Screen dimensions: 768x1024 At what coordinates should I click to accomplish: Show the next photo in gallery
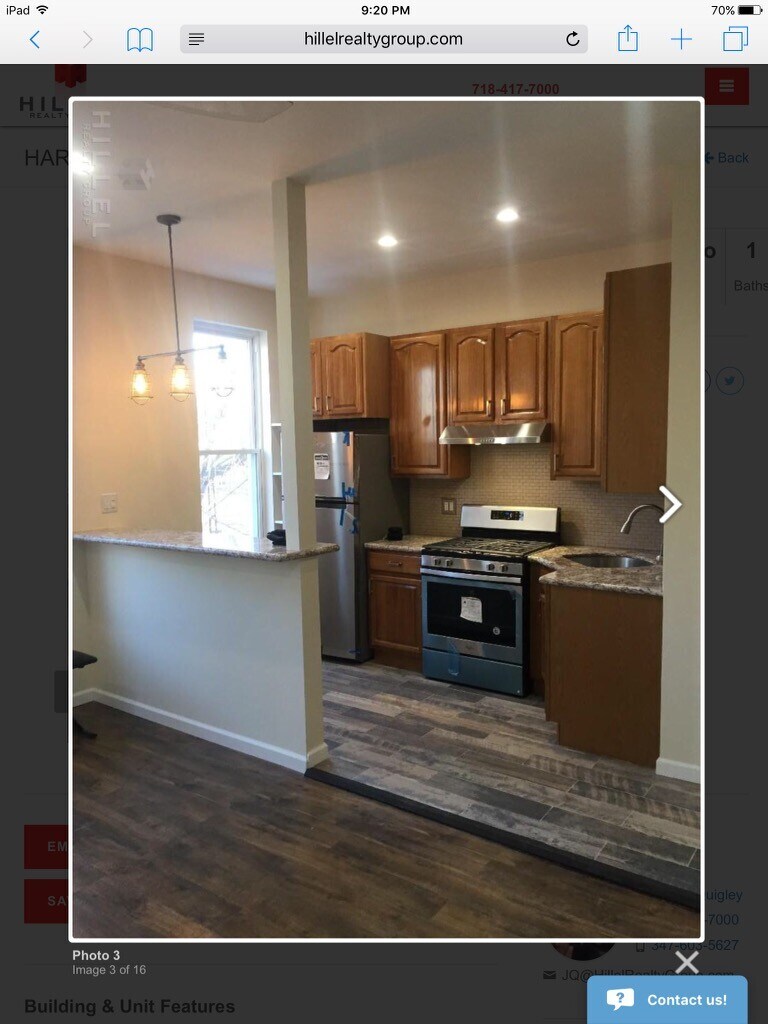669,504
